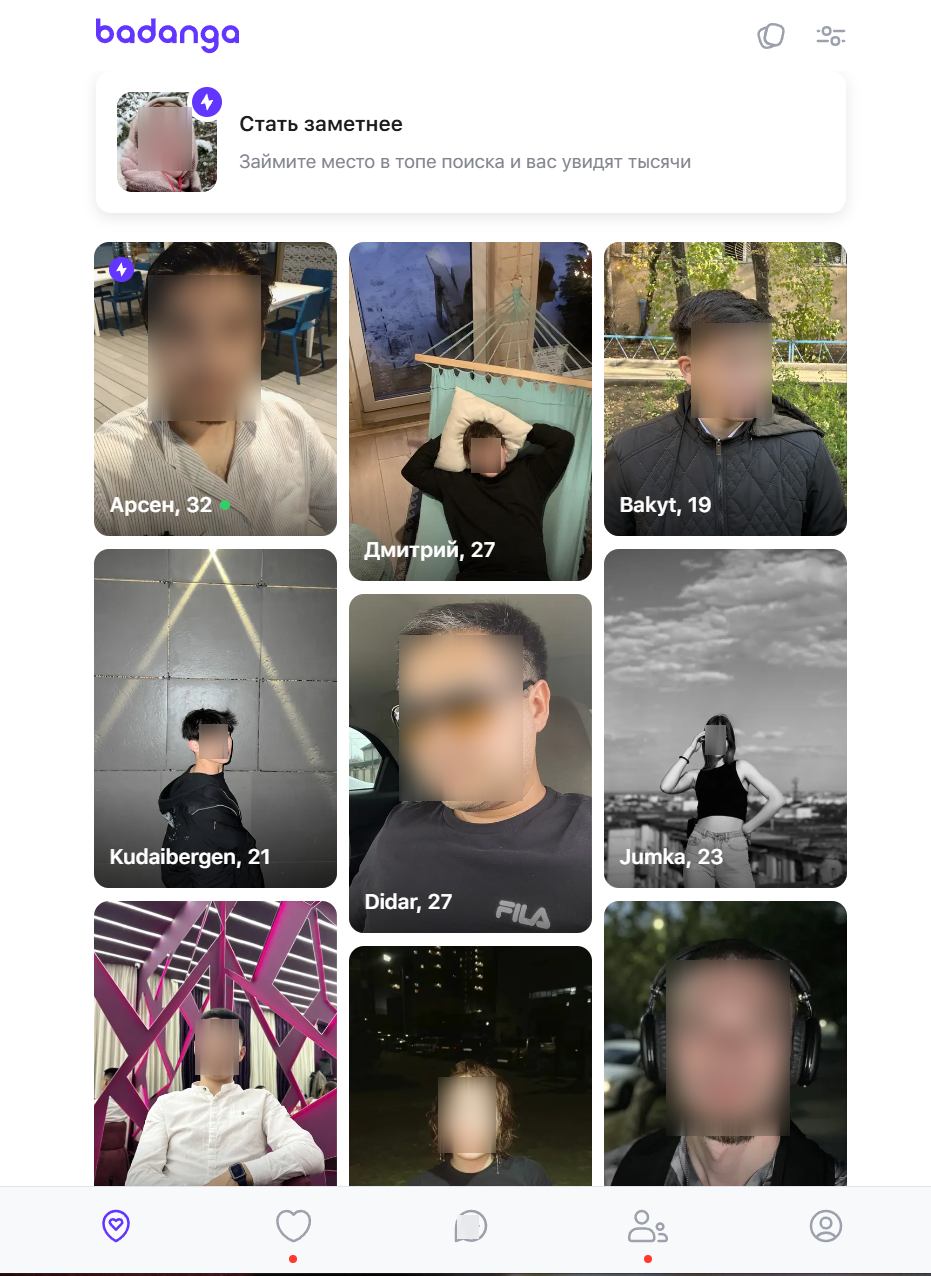
Task: View Kudaibergen, 21 profile card
Action: coord(215,718)
